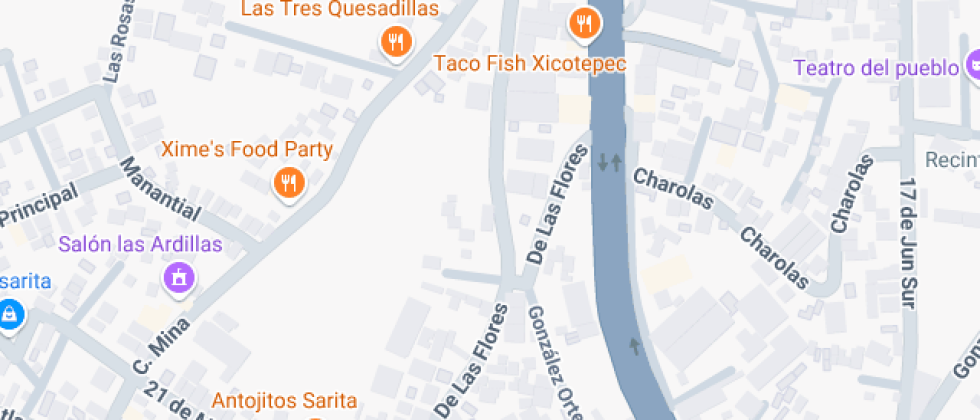Tap Xime's Food Party restaurant pin
This screenshot has width=980, height=420.
point(289,182)
